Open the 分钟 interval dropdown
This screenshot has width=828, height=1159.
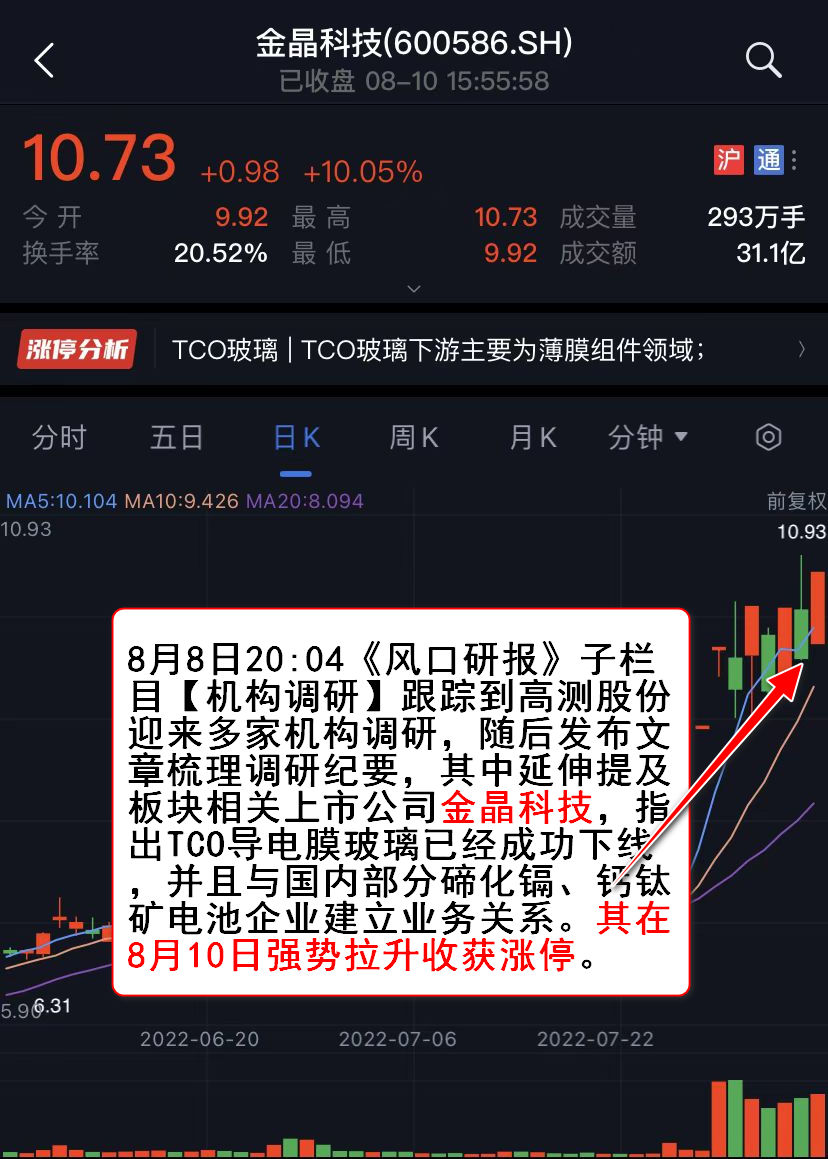[648, 438]
